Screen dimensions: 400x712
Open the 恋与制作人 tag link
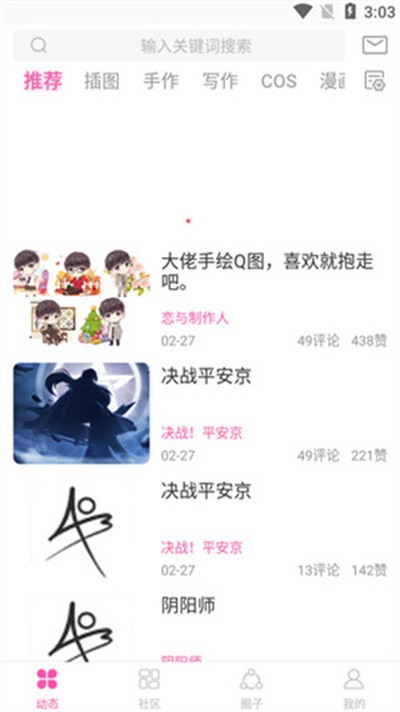point(195,318)
